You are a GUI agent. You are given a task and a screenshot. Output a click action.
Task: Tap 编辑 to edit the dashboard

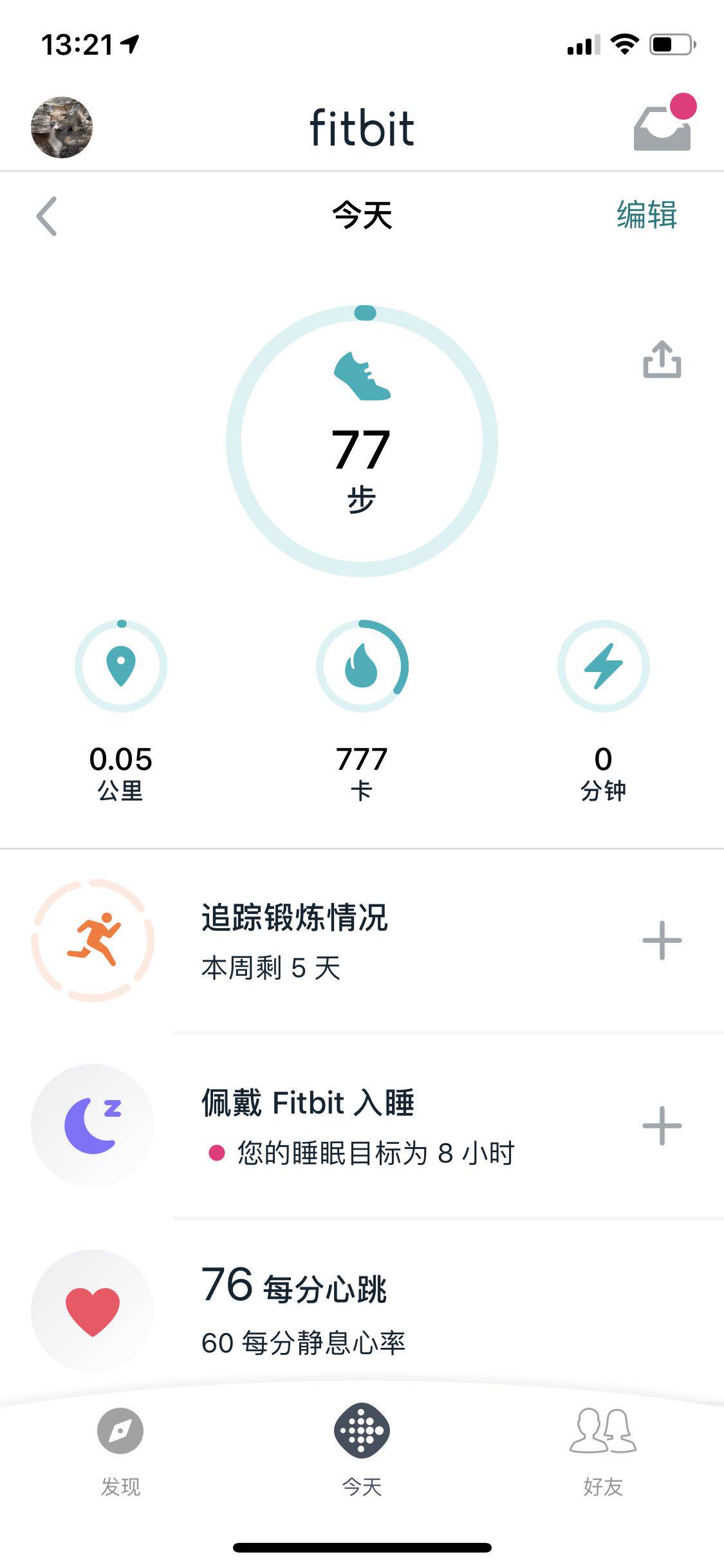click(646, 215)
